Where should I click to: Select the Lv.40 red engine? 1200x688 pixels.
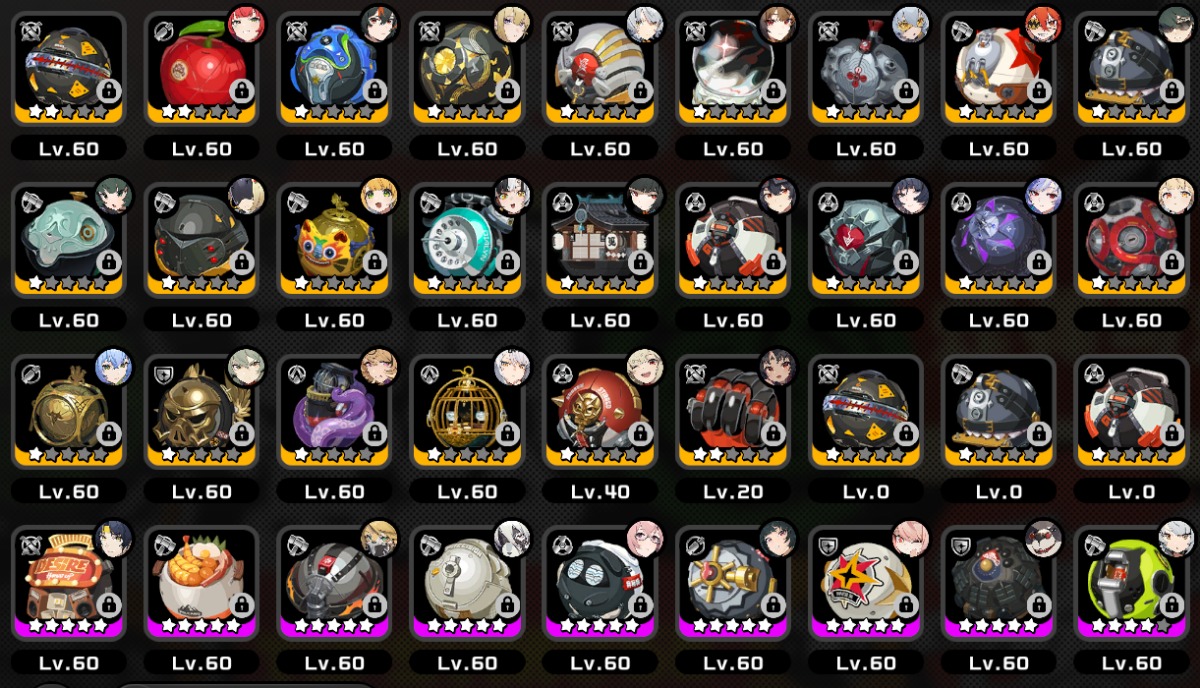[x=600, y=410]
